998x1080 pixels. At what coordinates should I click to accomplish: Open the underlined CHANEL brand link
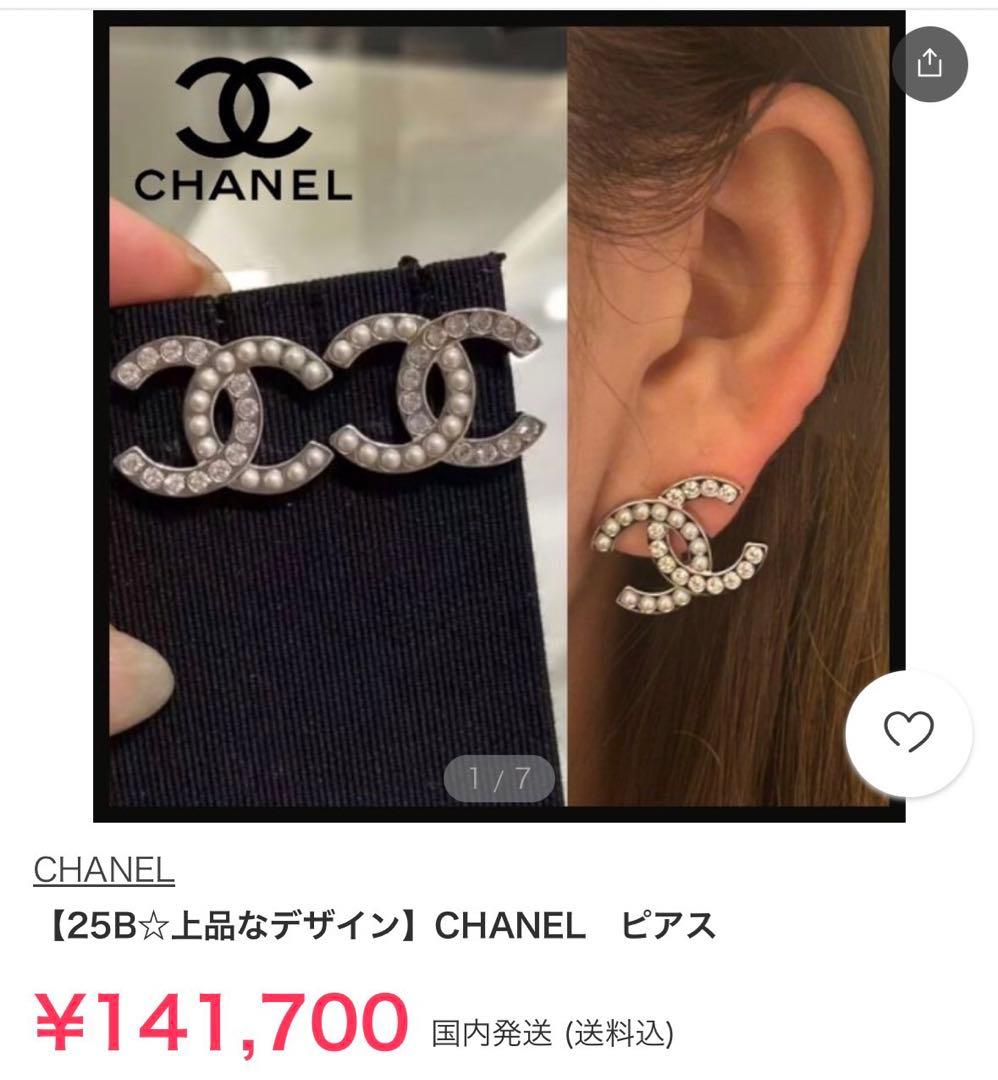click(104, 869)
